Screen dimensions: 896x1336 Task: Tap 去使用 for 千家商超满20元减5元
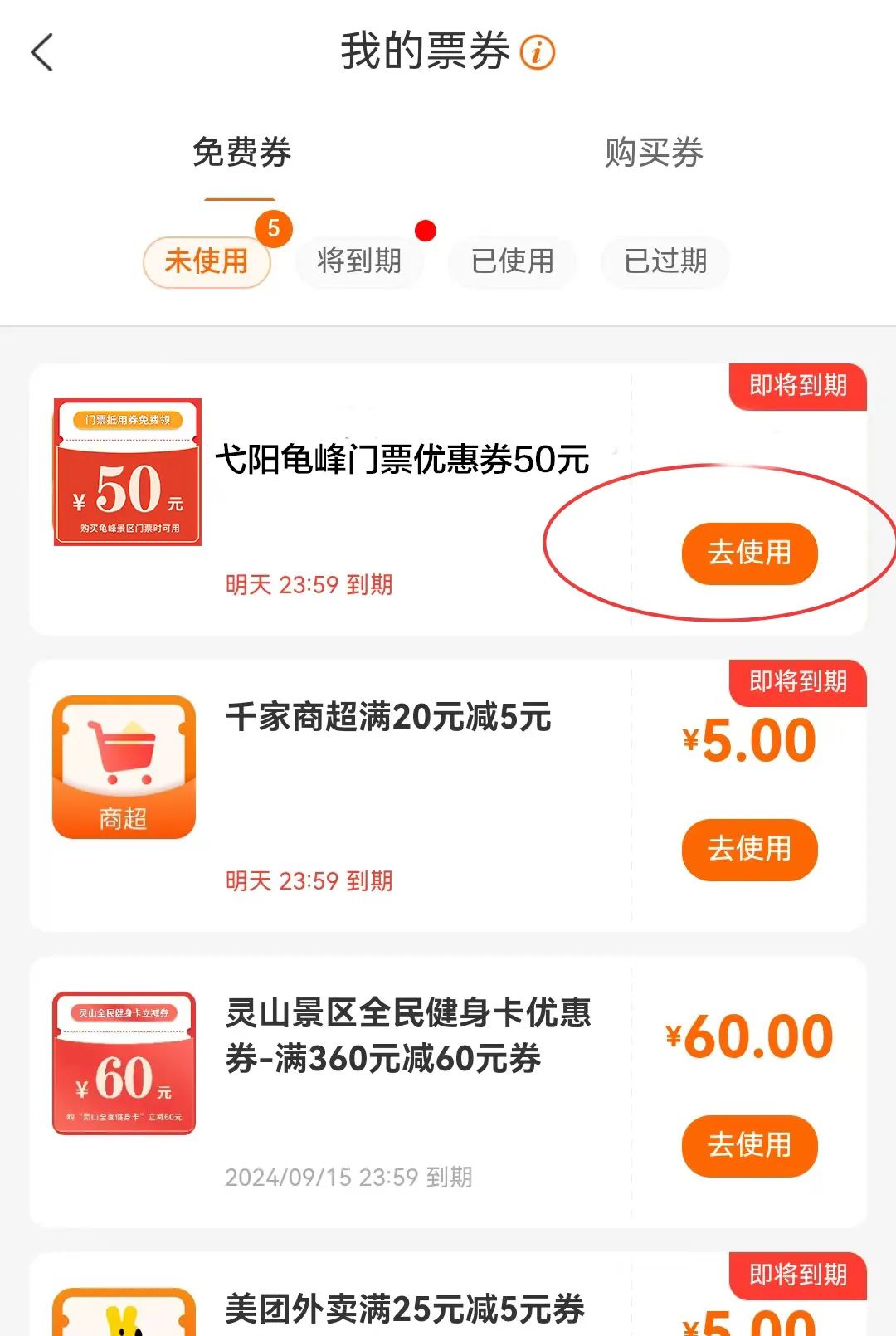(x=749, y=849)
